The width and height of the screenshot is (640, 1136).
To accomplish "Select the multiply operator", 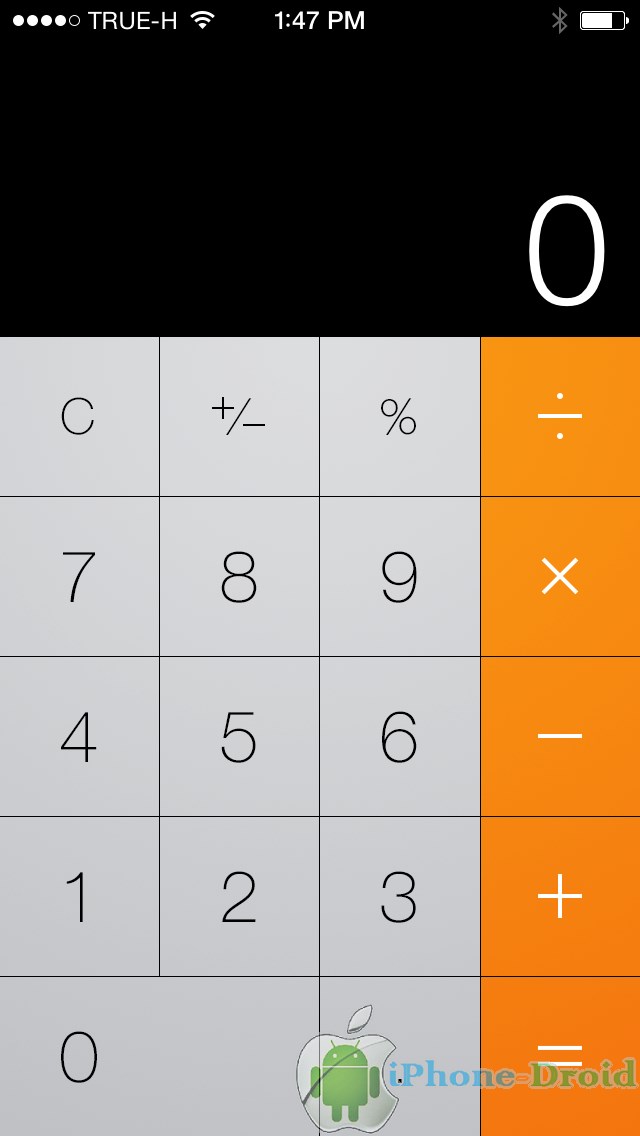I will (x=560, y=577).
